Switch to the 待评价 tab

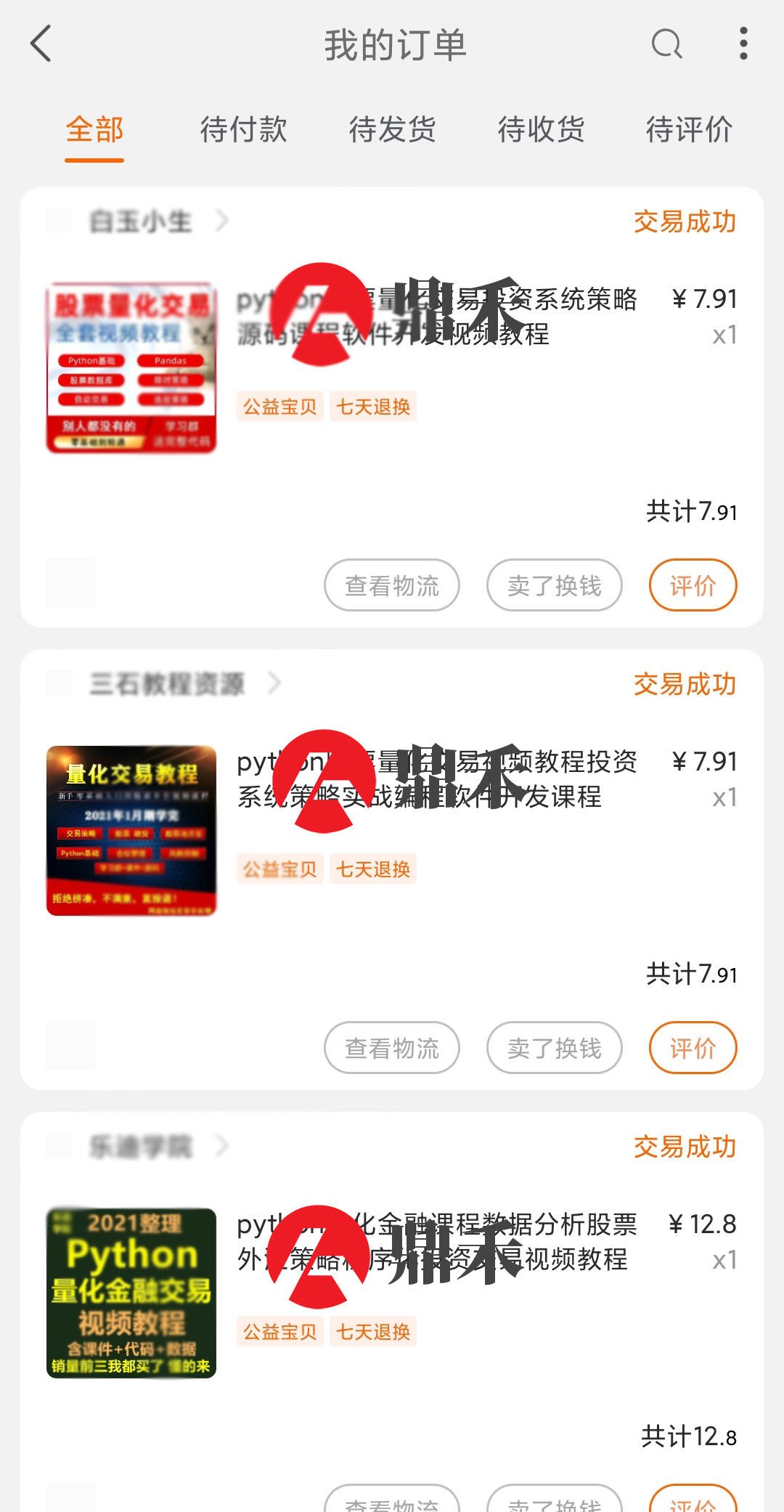(x=689, y=129)
